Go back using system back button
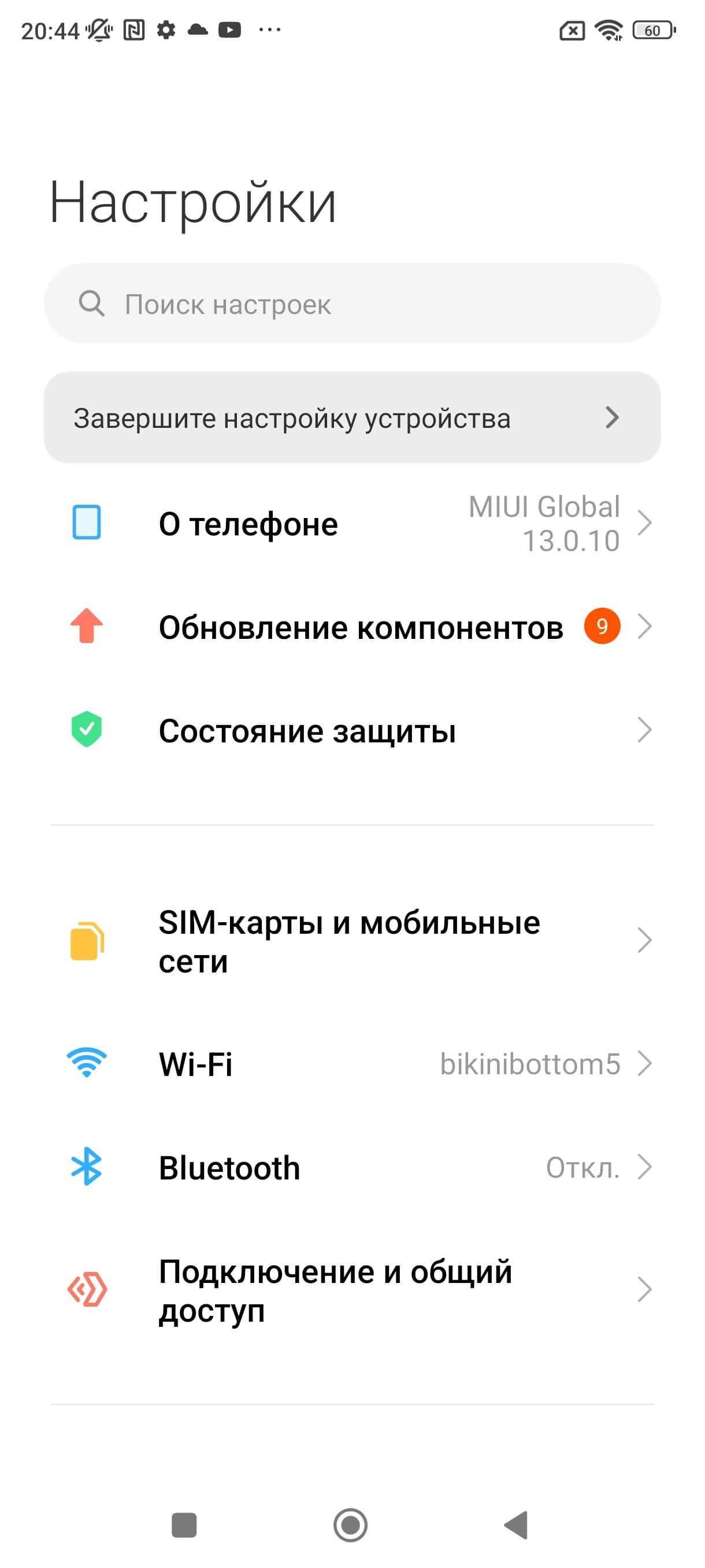The image size is (705, 1568). click(x=517, y=1525)
